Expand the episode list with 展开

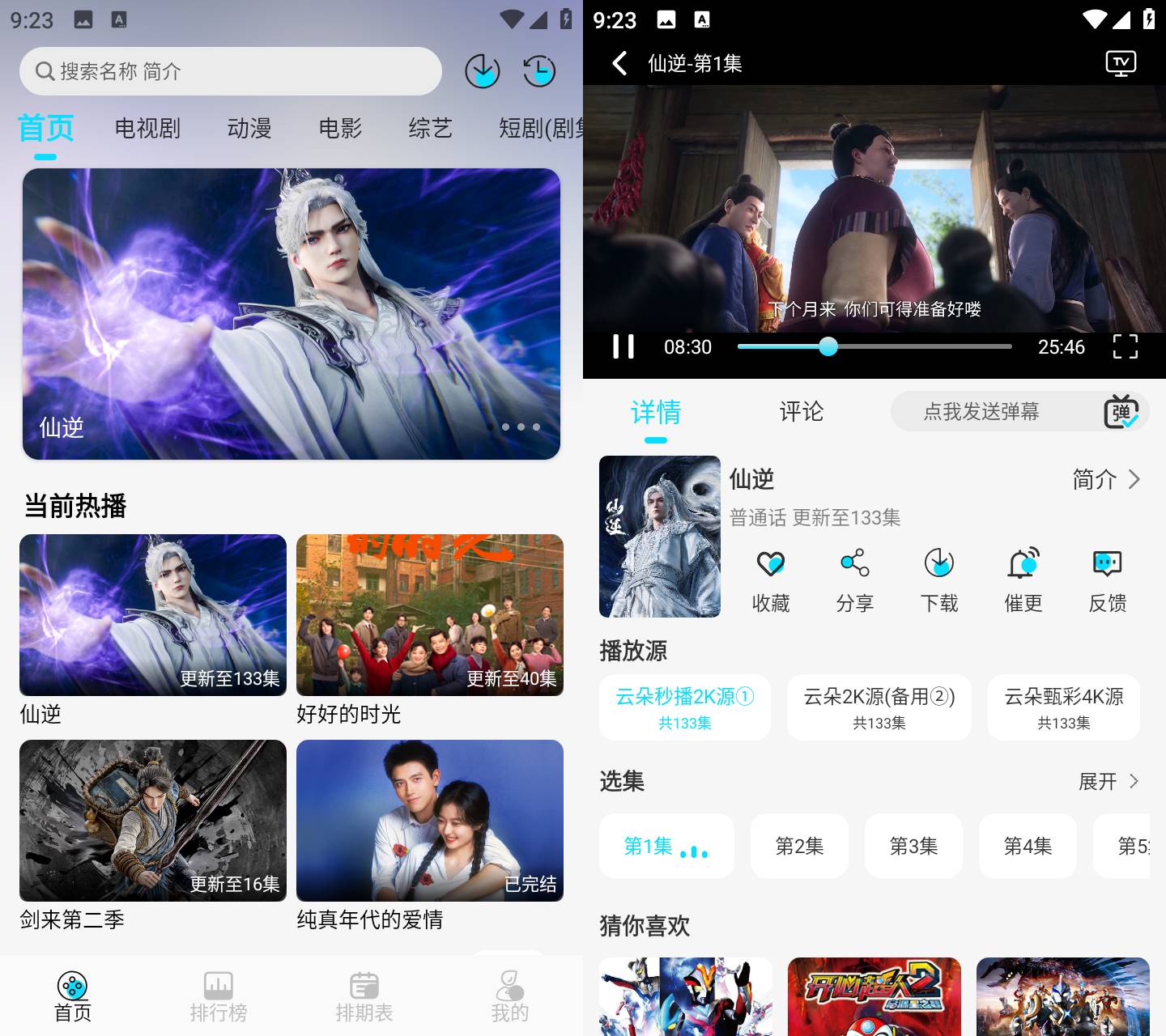1108,781
